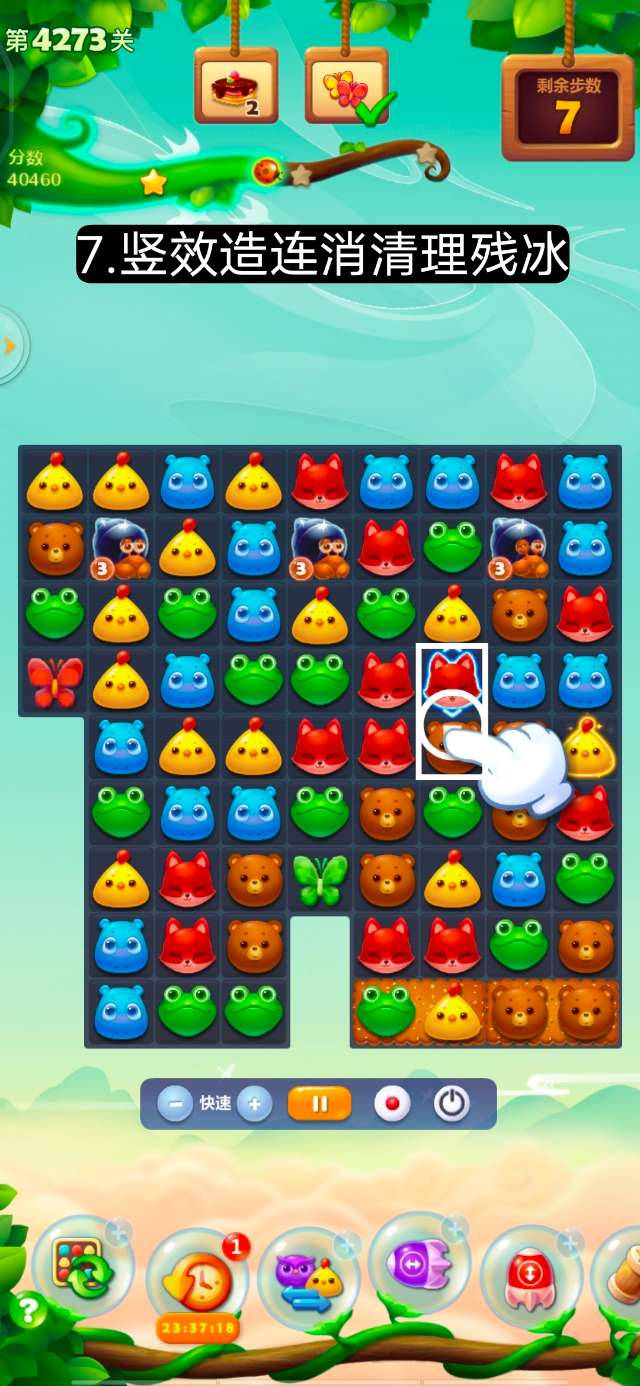Screen dimensions: 640x1386
Task: Tap the power button on the control bar
Action: [x=452, y=1104]
